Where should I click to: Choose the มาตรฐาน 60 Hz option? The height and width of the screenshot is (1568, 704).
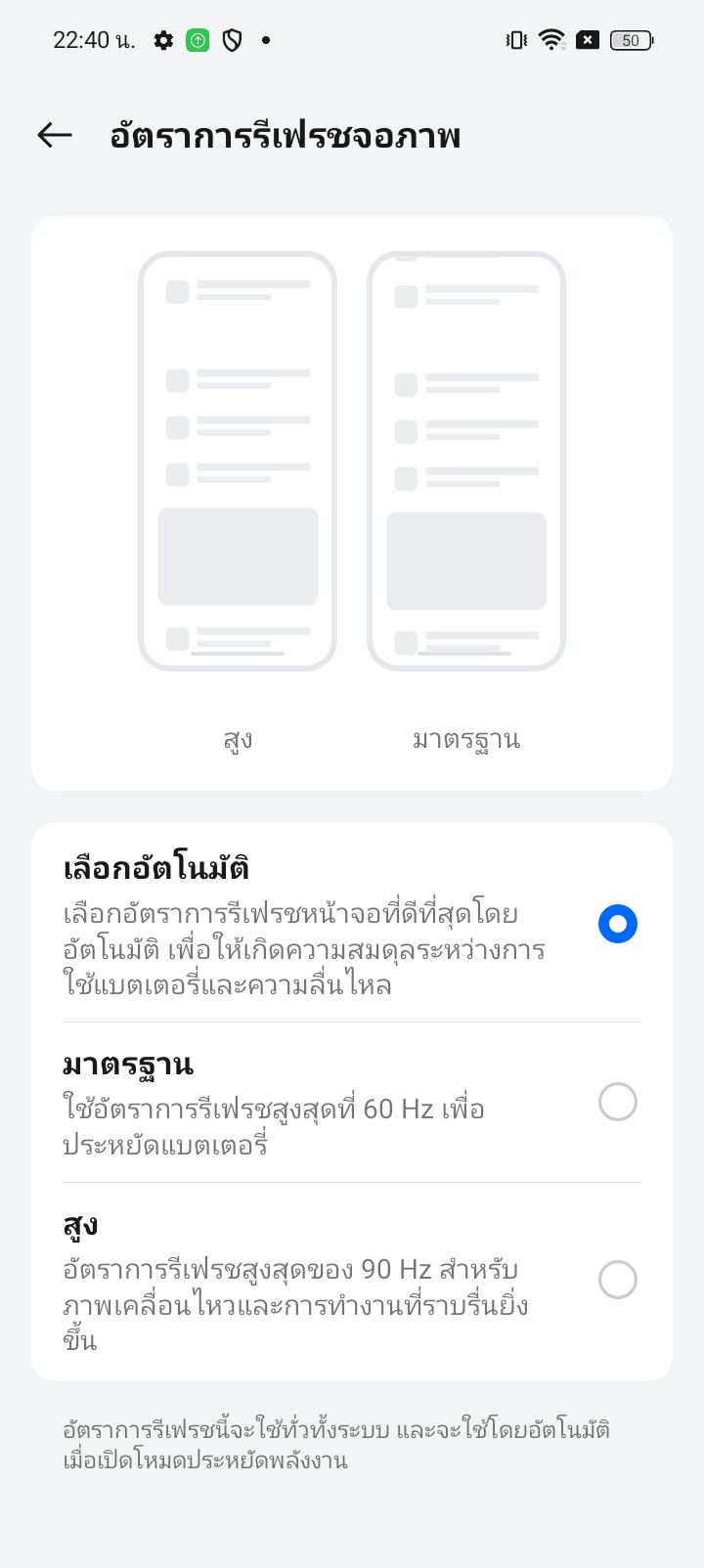click(617, 1103)
